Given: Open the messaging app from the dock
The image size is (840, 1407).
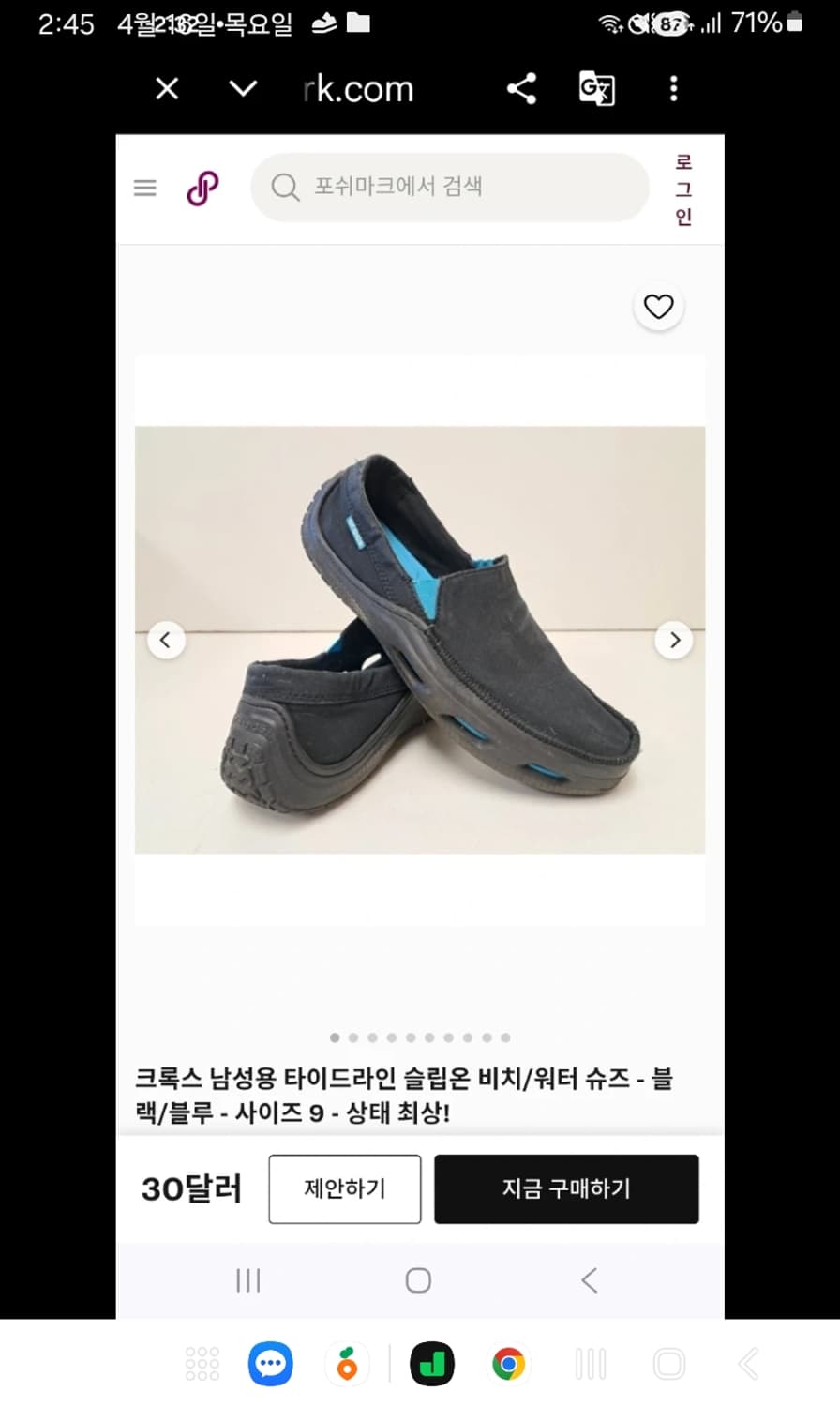Looking at the screenshot, I should click(269, 1365).
